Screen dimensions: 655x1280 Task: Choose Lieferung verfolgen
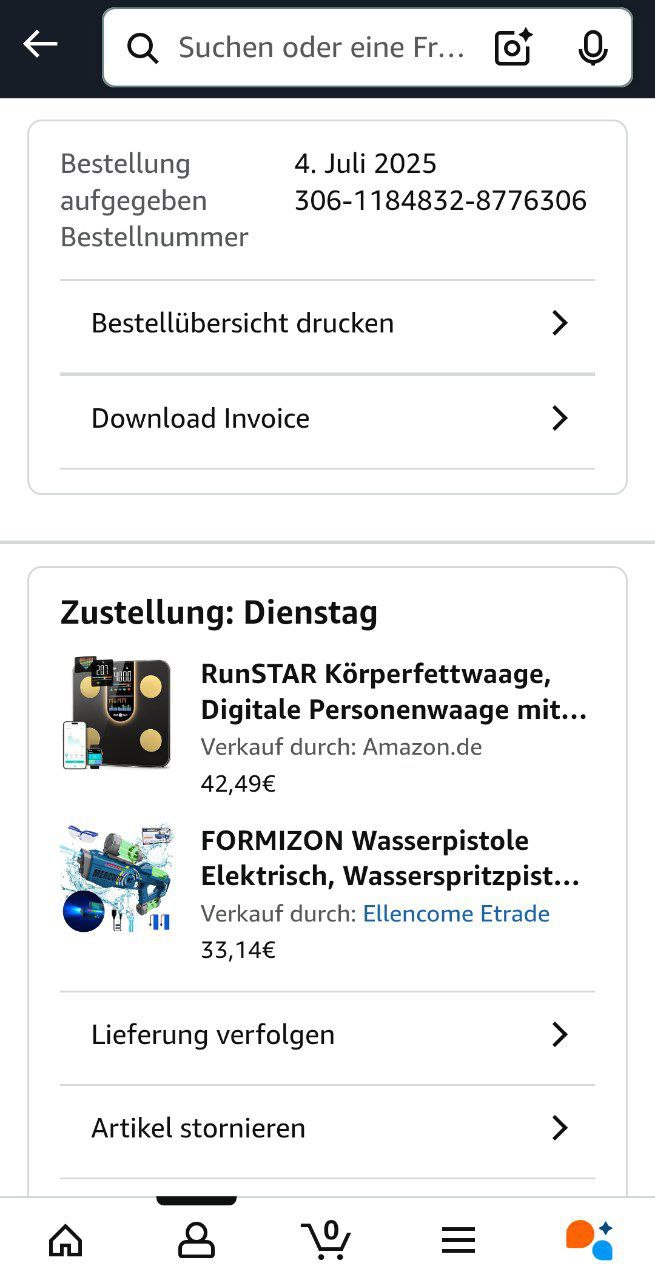pos(327,1035)
